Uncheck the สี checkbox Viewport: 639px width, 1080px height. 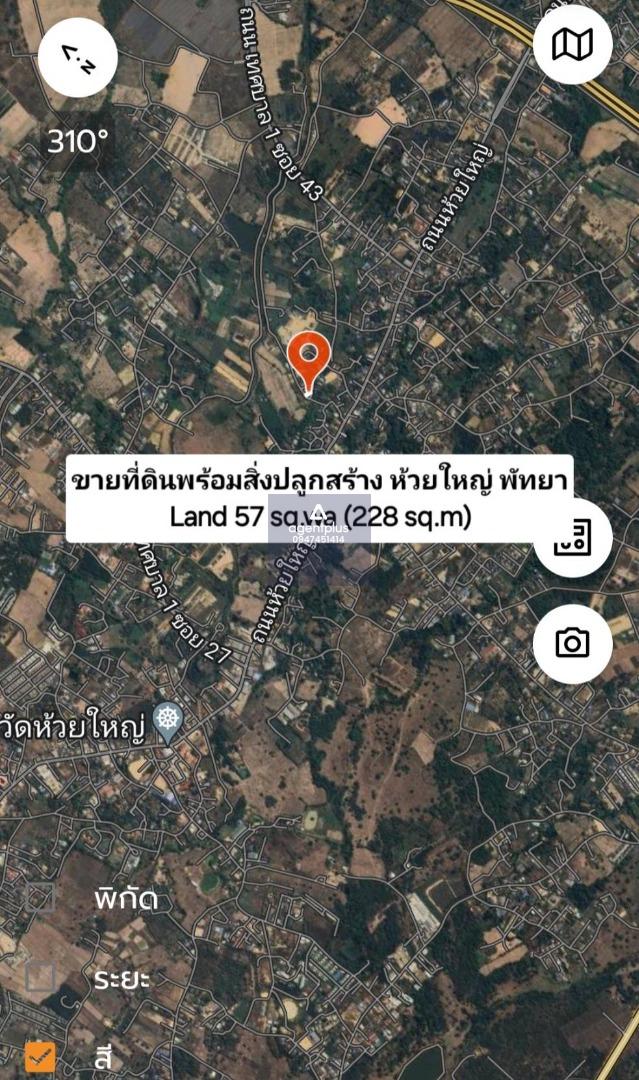[40, 1055]
